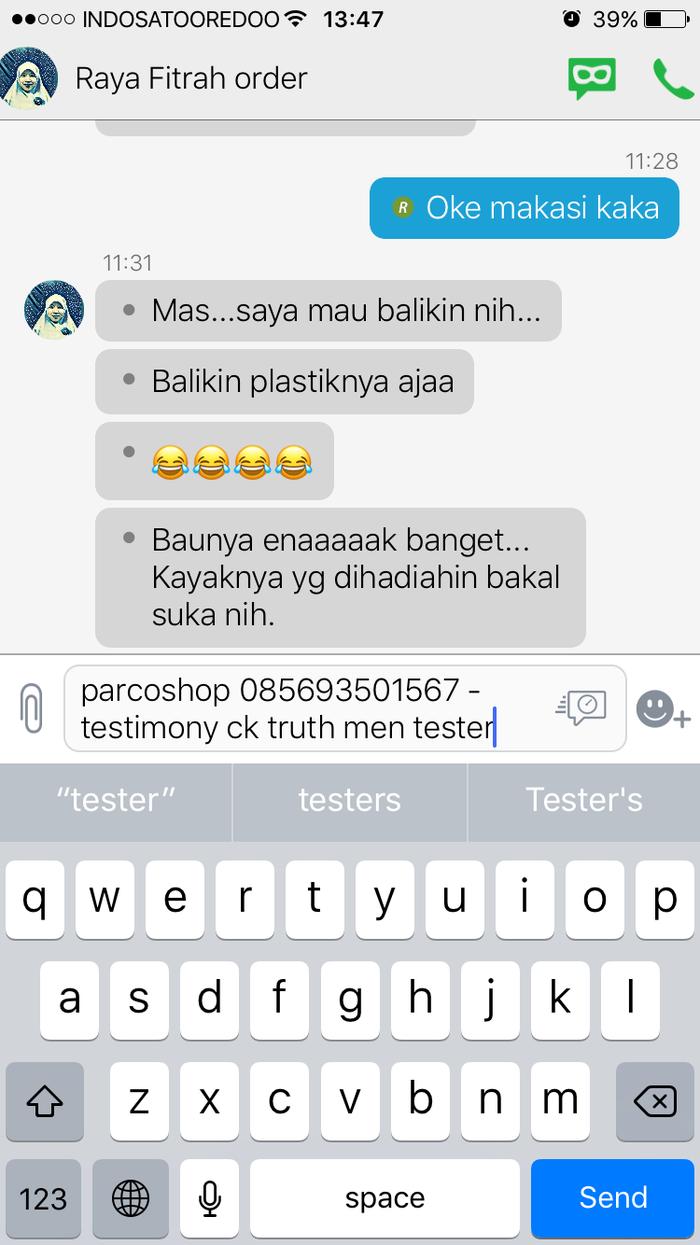This screenshot has width=700, height=1245.
Task: Choose the "Tester's" suggestion
Action: point(584,800)
